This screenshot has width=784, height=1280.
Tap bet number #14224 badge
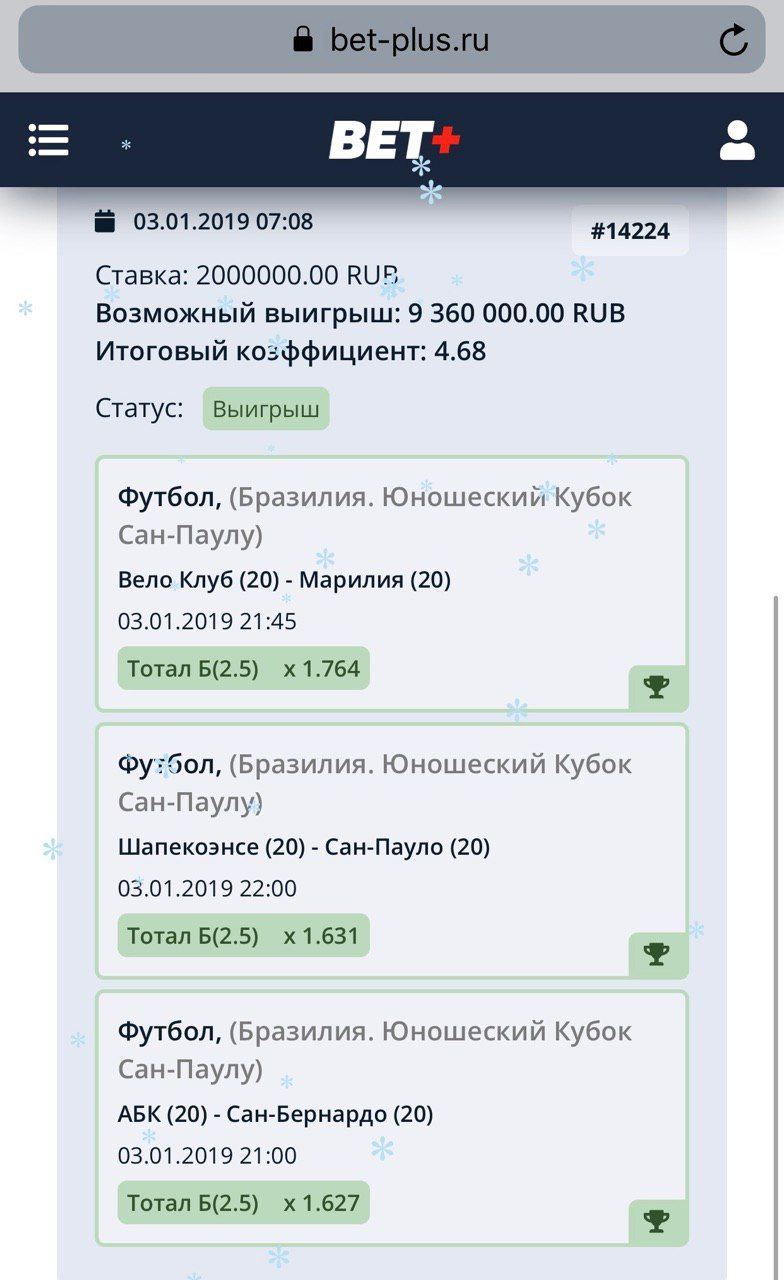pos(630,232)
